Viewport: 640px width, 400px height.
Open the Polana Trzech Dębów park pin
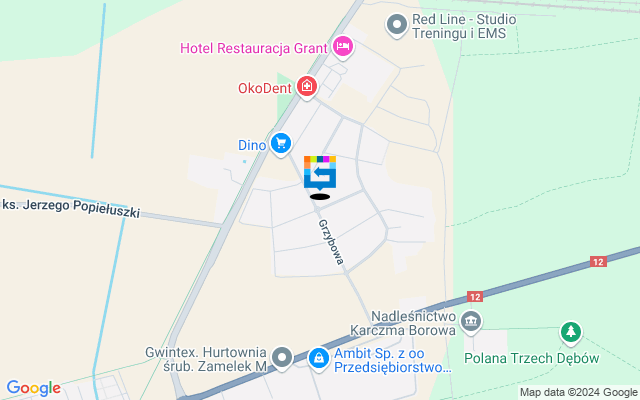570,331
